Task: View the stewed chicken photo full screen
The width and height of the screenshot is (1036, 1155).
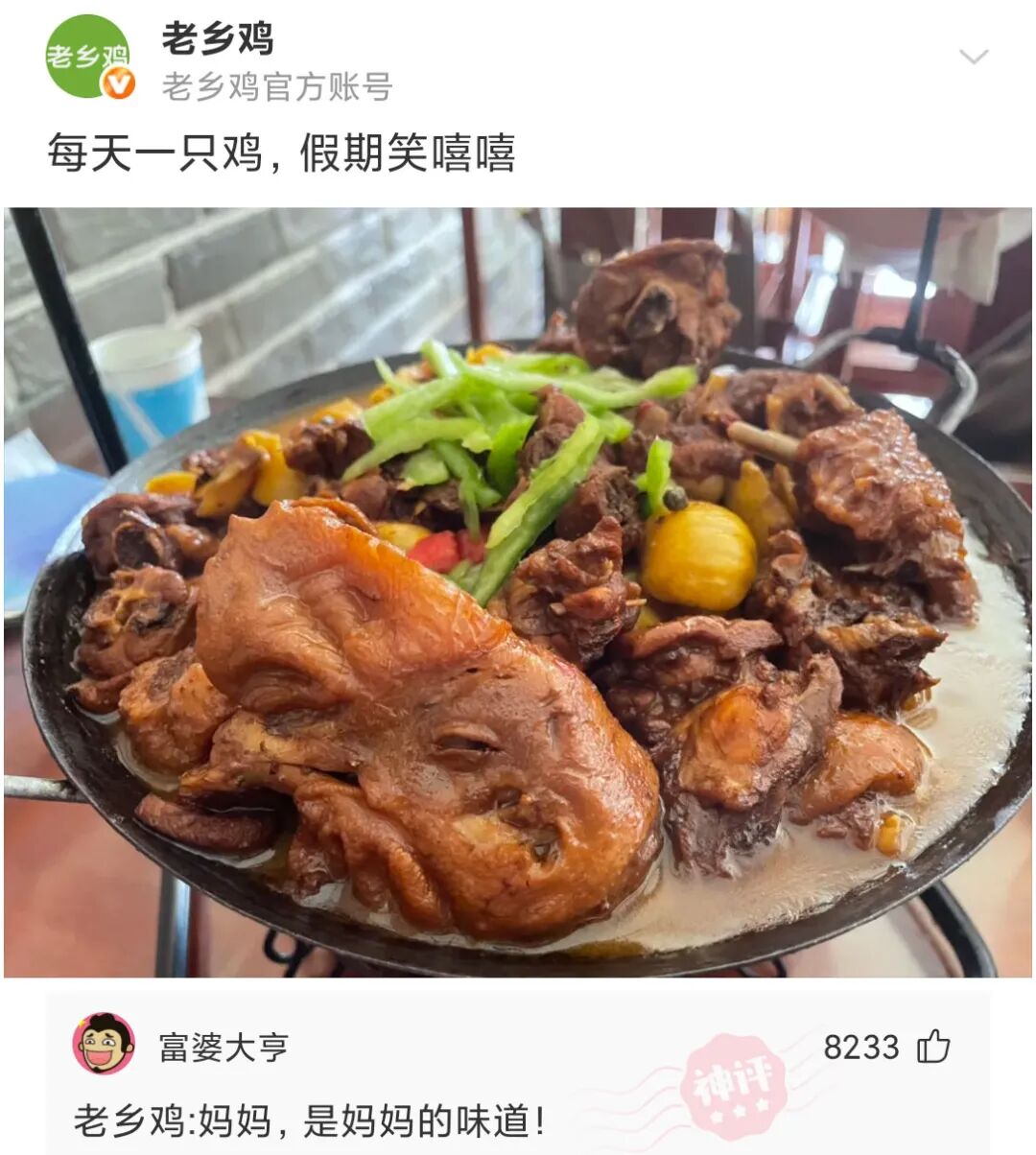Action: pyautogui.click(x=518, y=592)
